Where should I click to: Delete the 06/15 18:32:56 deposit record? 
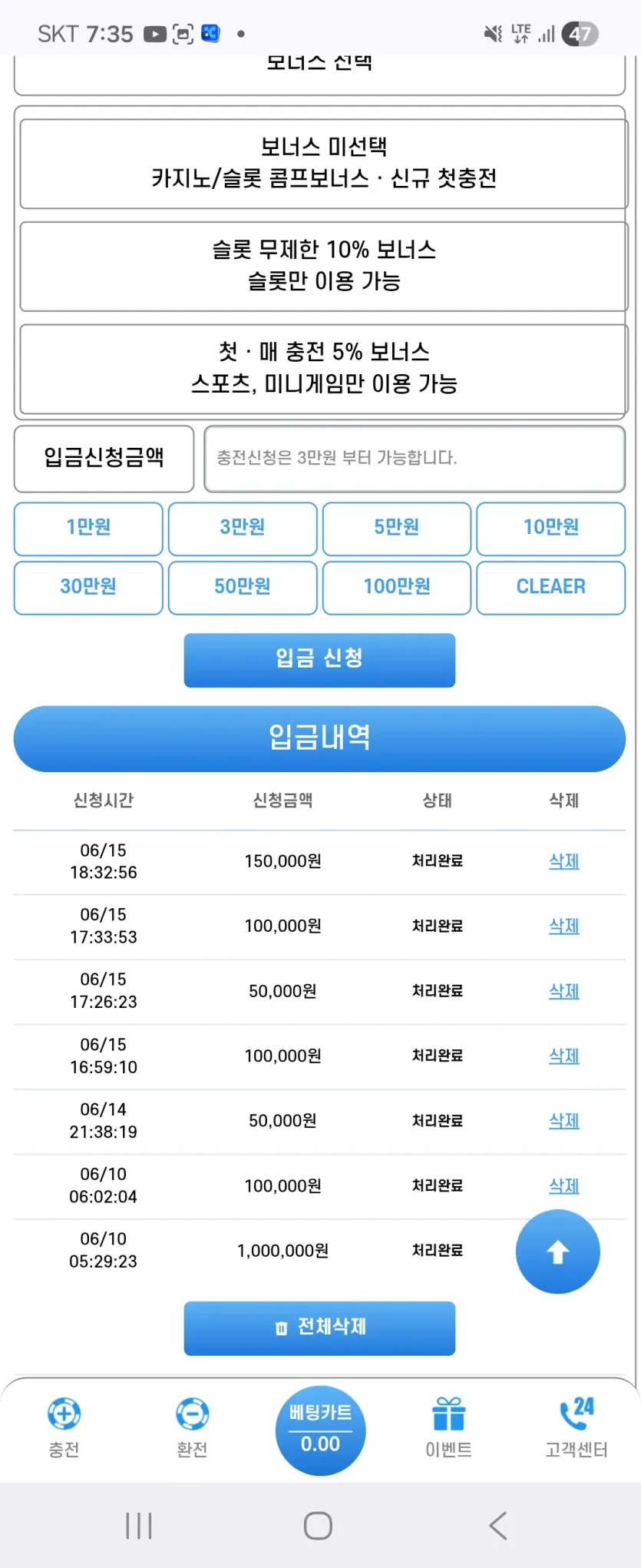564,861
